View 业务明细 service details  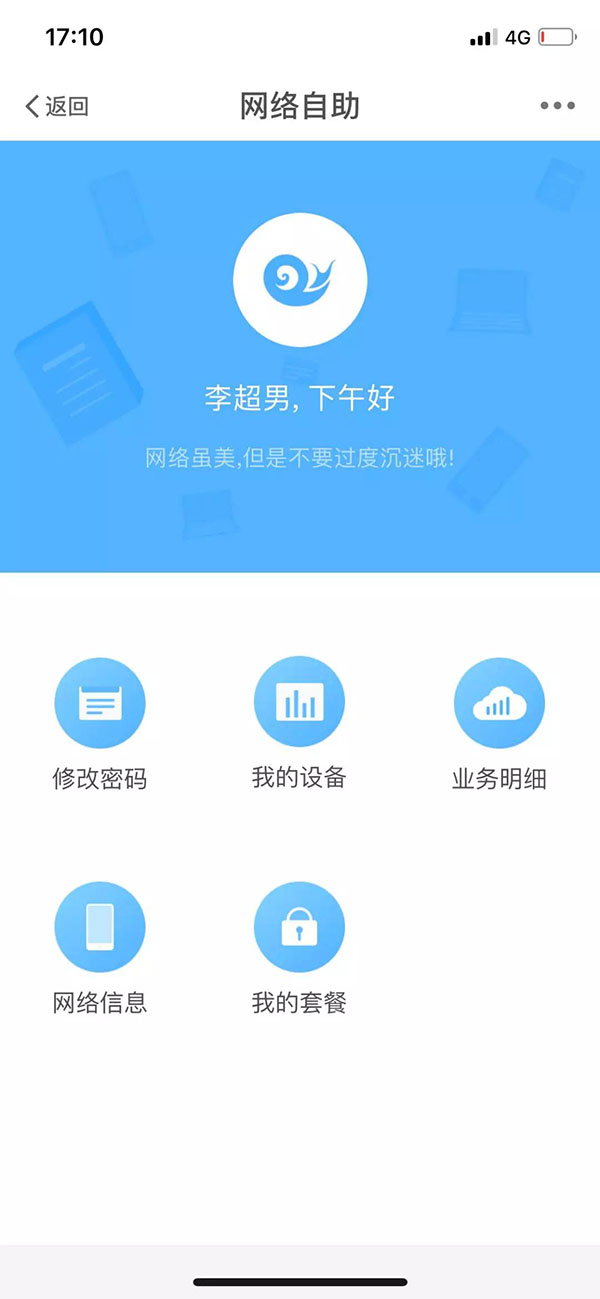point(499,704)
